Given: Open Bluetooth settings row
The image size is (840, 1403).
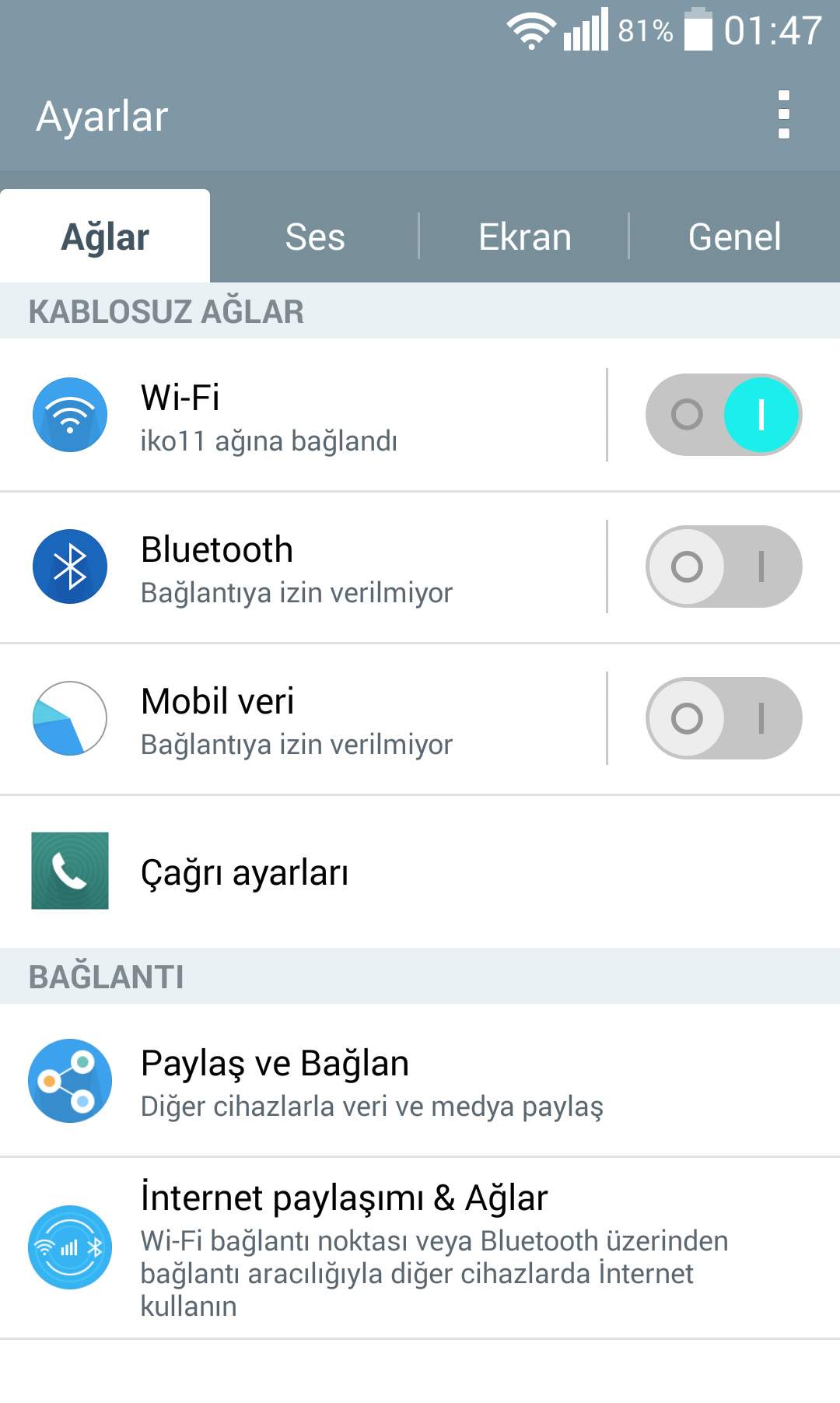Looking at the screenshot, I should pos(303,566).
